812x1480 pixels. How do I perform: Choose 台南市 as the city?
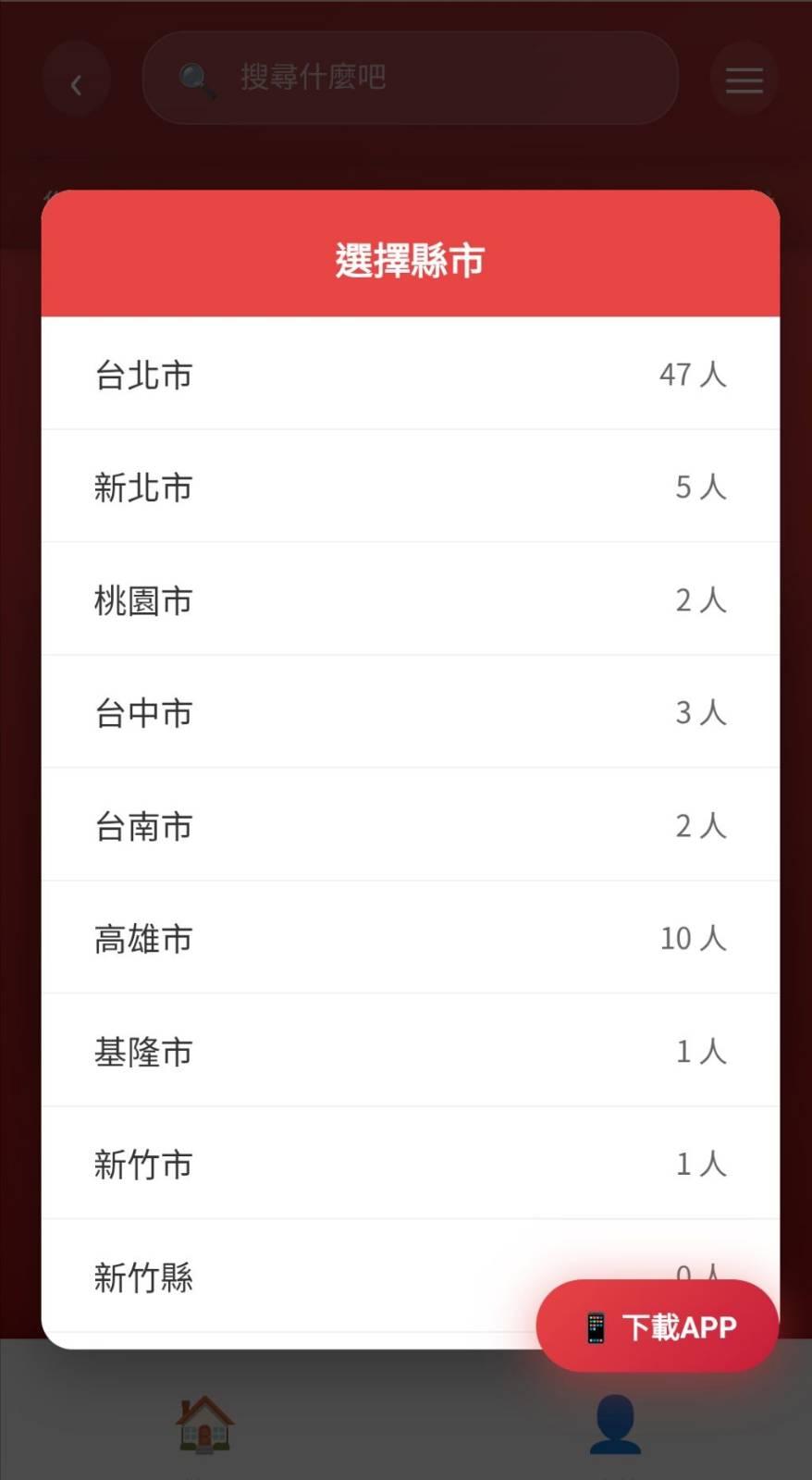coord(410,826)
